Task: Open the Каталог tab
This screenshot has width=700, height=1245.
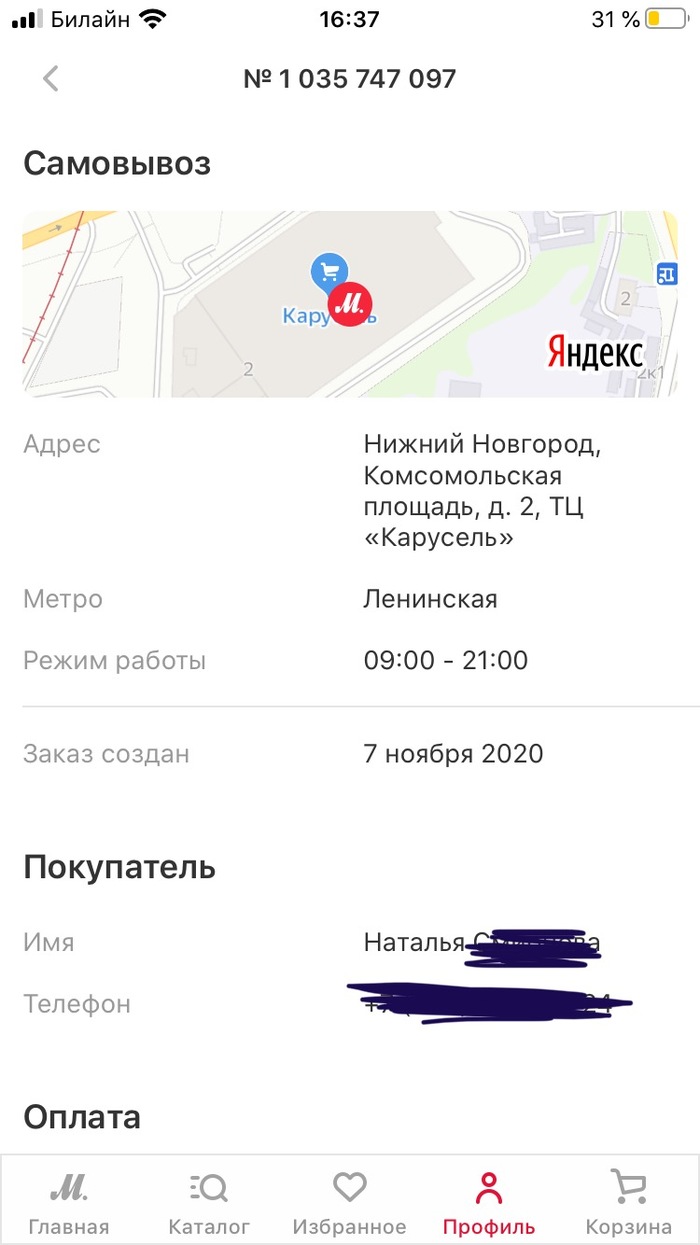Action: (x=209, y=1202)
